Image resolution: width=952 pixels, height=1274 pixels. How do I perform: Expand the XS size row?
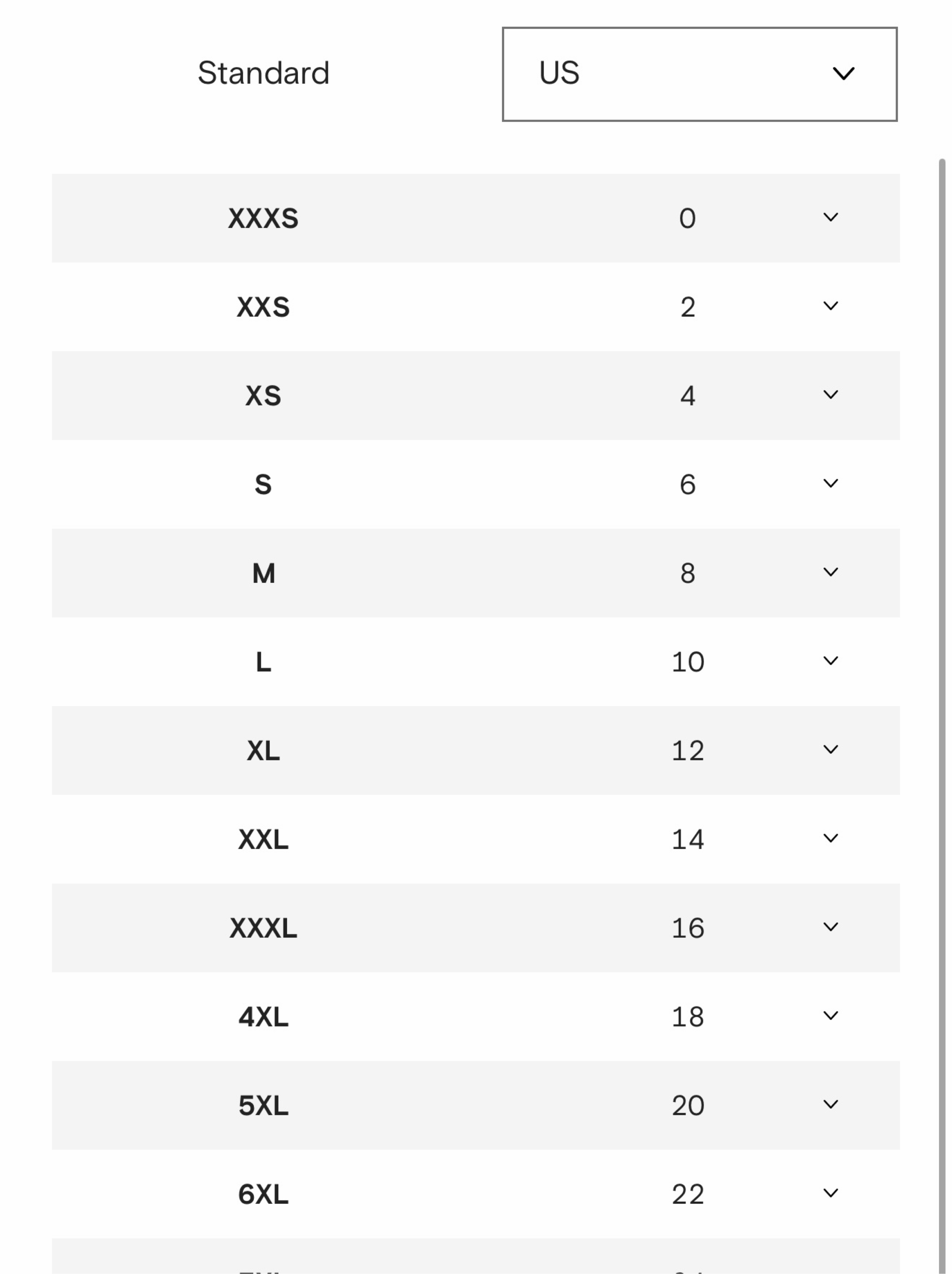[476, 395]
